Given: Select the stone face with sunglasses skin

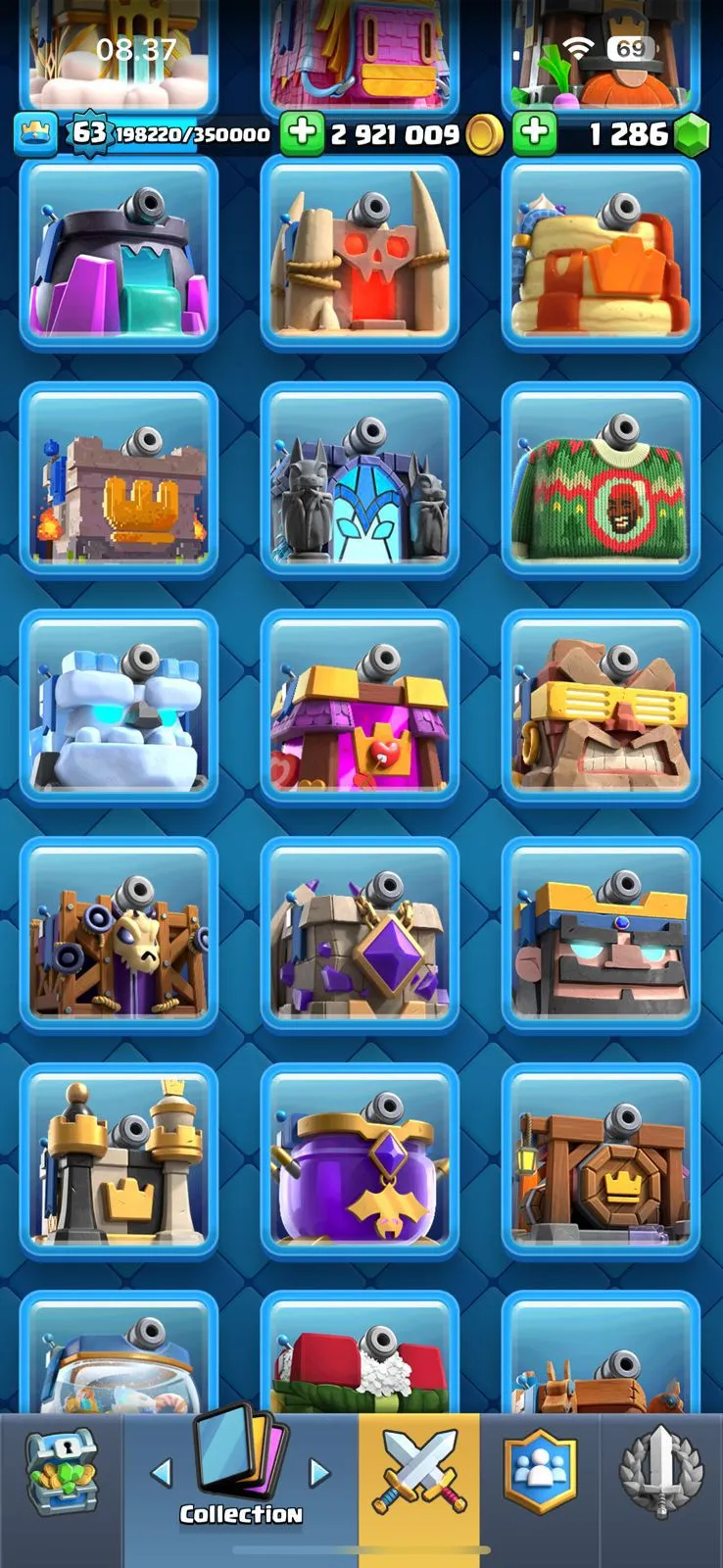Looking at the screenshot, I should (x=601, y=708).
